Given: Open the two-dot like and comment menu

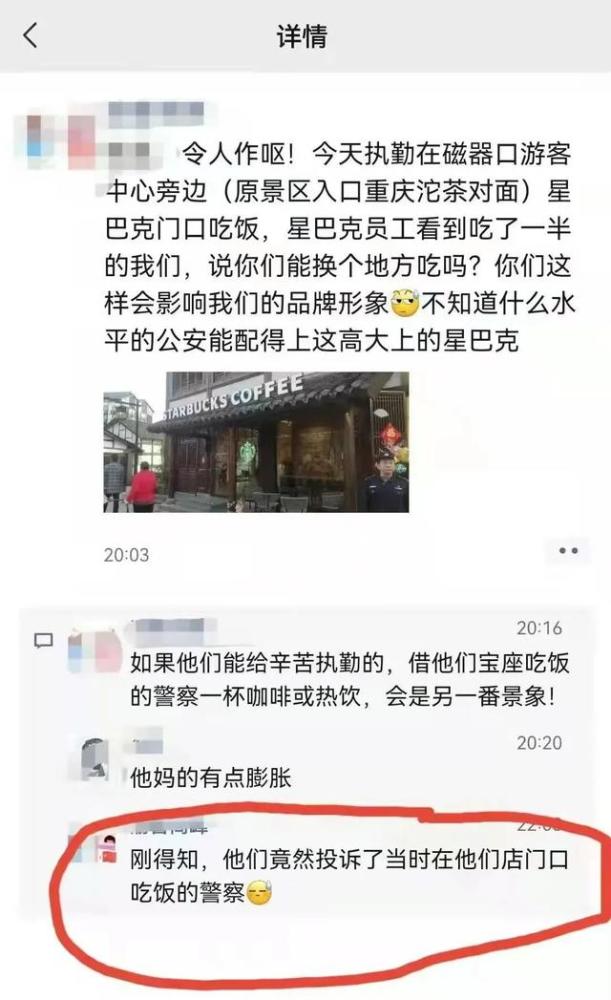Looking at the screenshot, I should point(568,551).
